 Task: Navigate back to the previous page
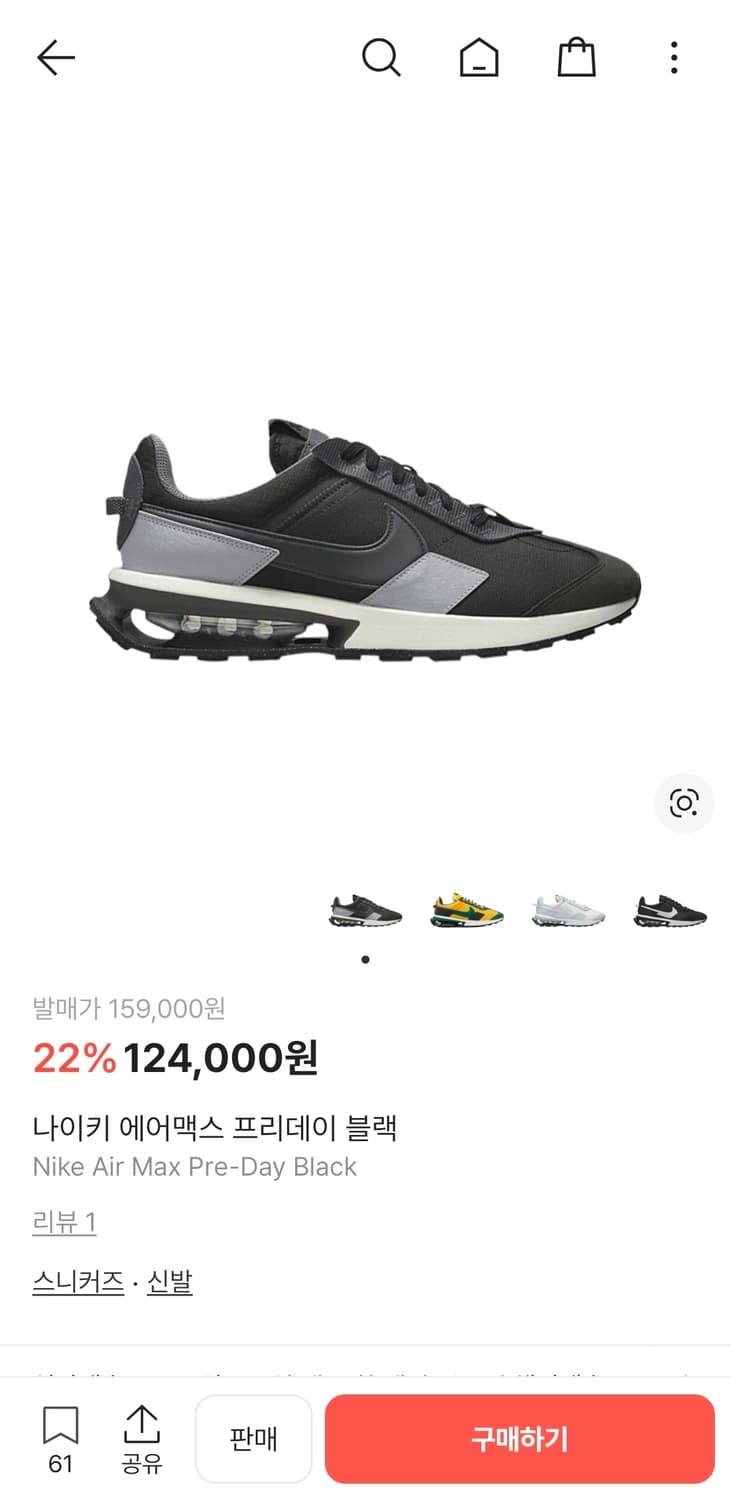click(56, 57)
